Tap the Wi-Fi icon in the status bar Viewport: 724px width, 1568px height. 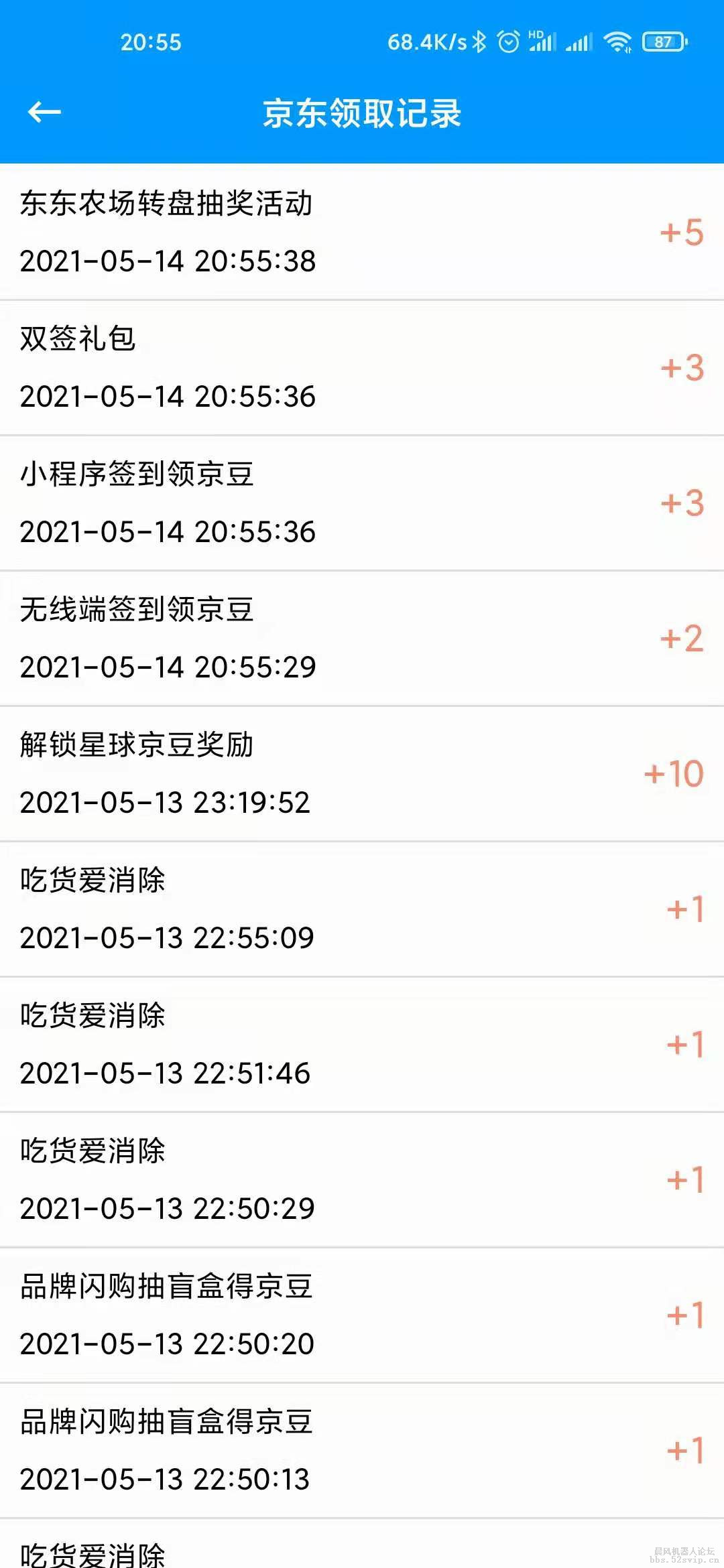click(617, 42)
